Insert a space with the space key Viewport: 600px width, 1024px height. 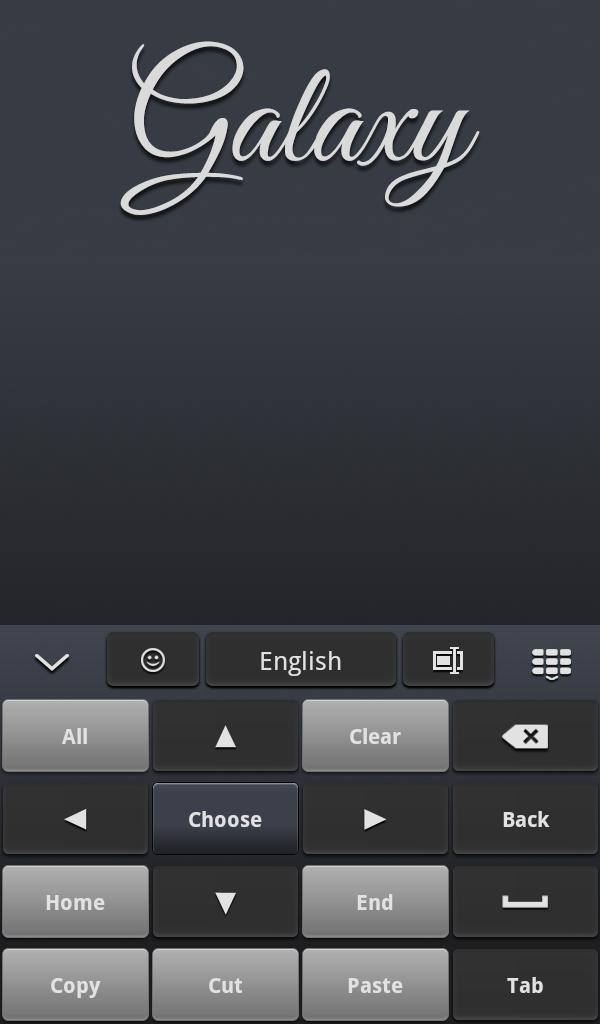525,902
